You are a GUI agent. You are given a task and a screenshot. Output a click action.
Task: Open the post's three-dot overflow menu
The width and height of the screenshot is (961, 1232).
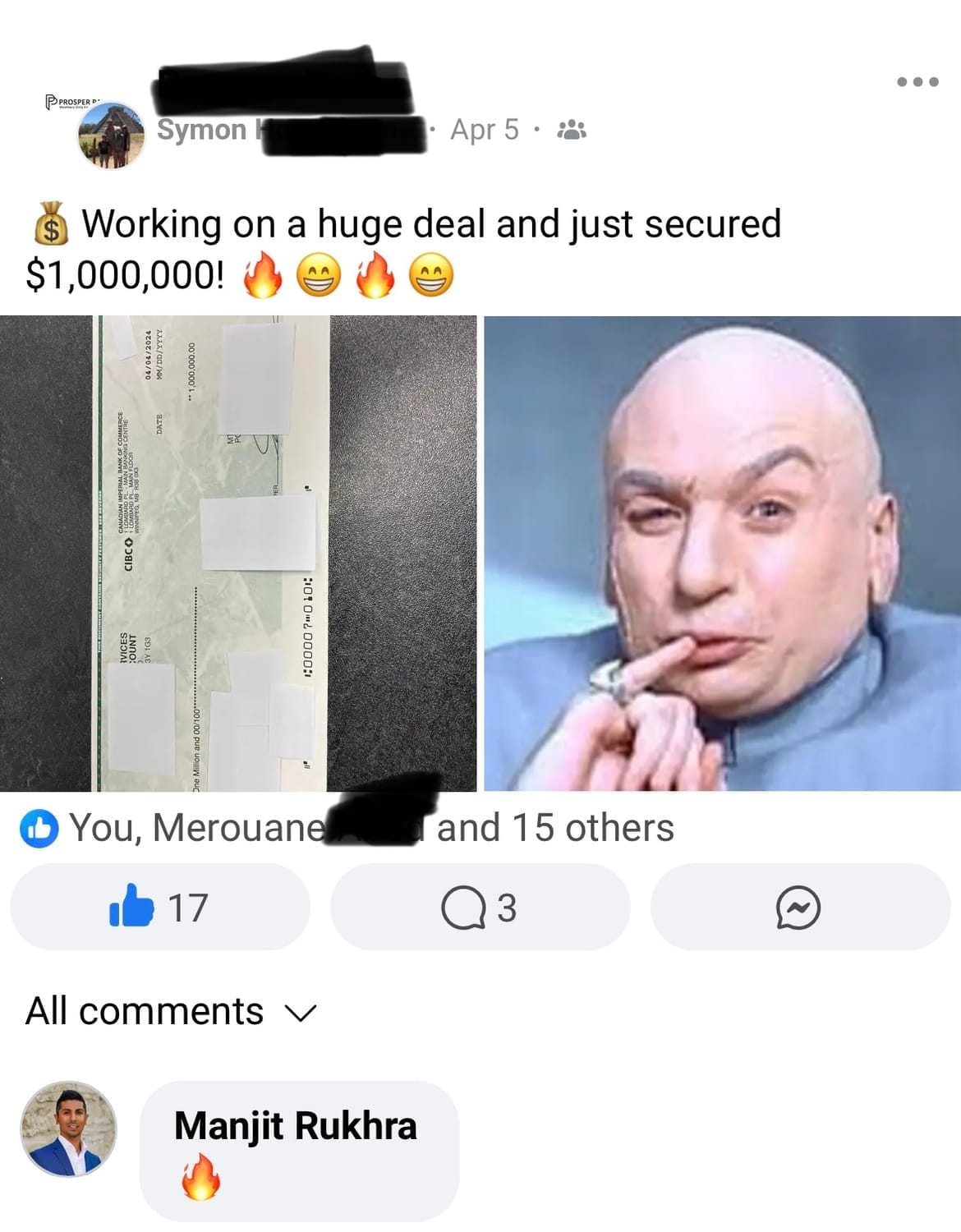coord(917,81)
